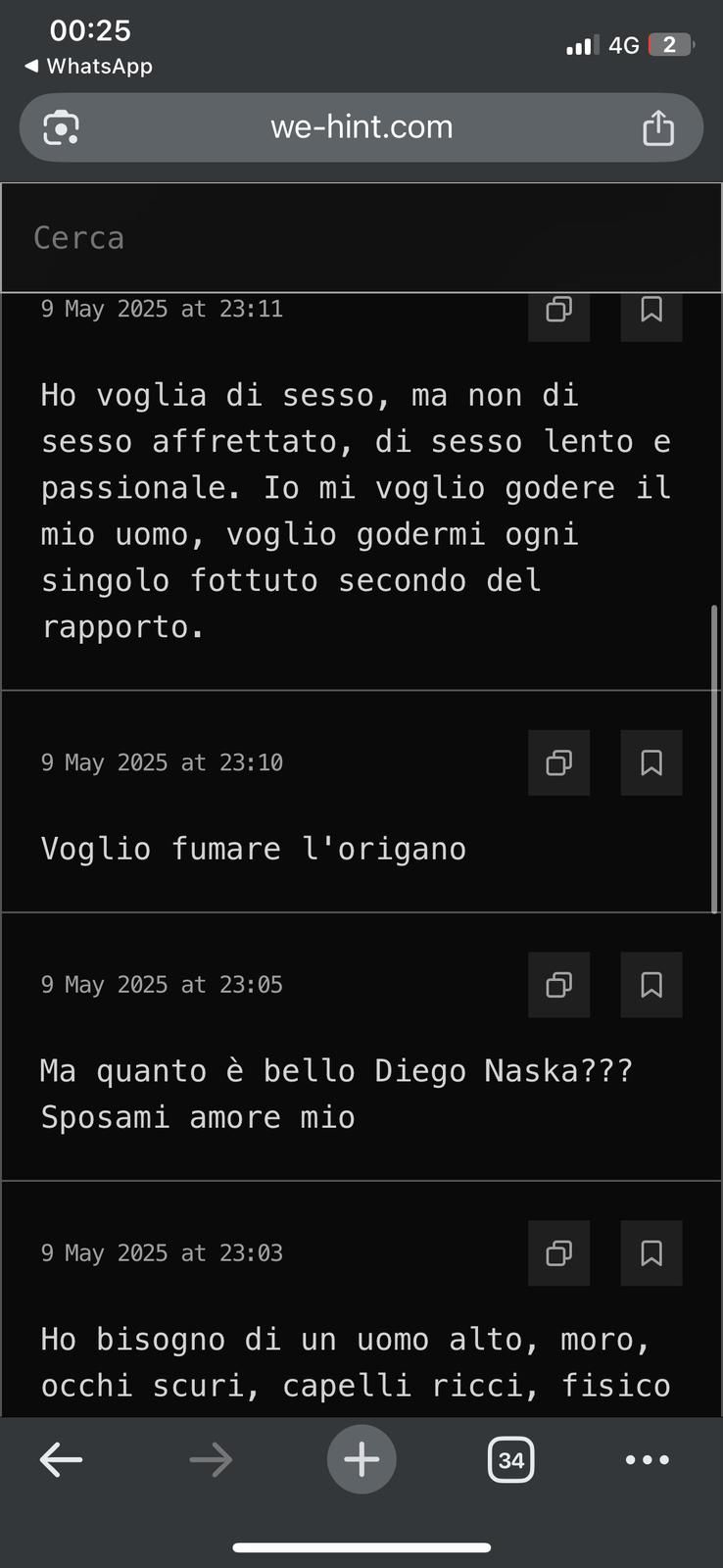View the 34 open tabs

[x=510, y=1460]
